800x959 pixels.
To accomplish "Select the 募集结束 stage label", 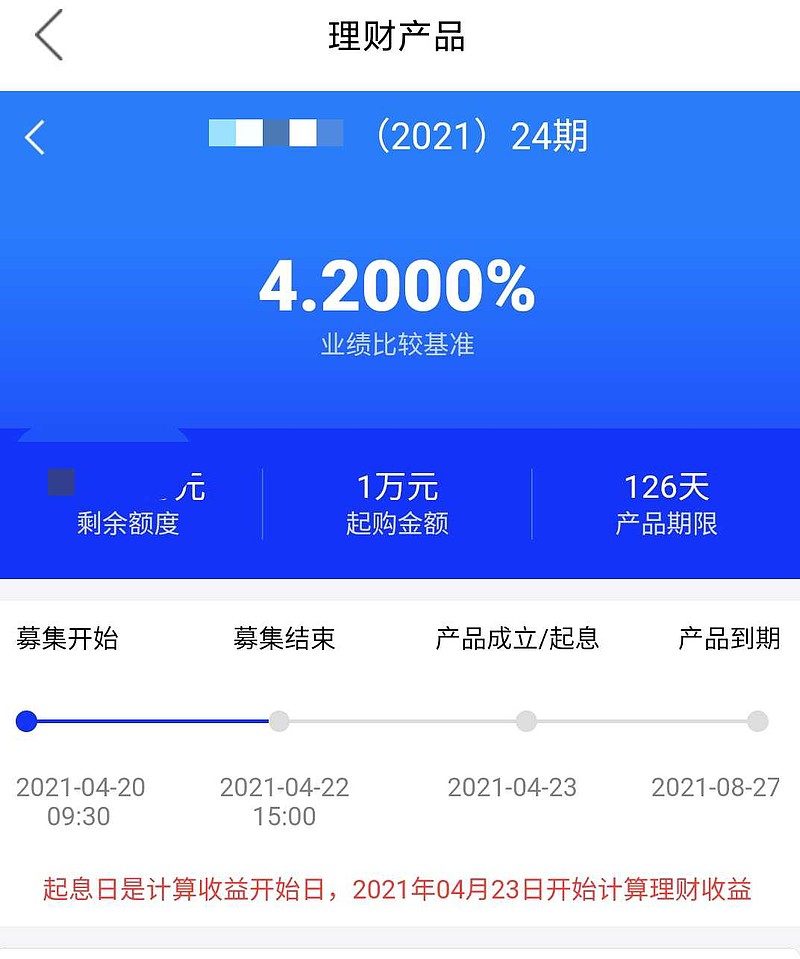I will [x=283, y=638].
